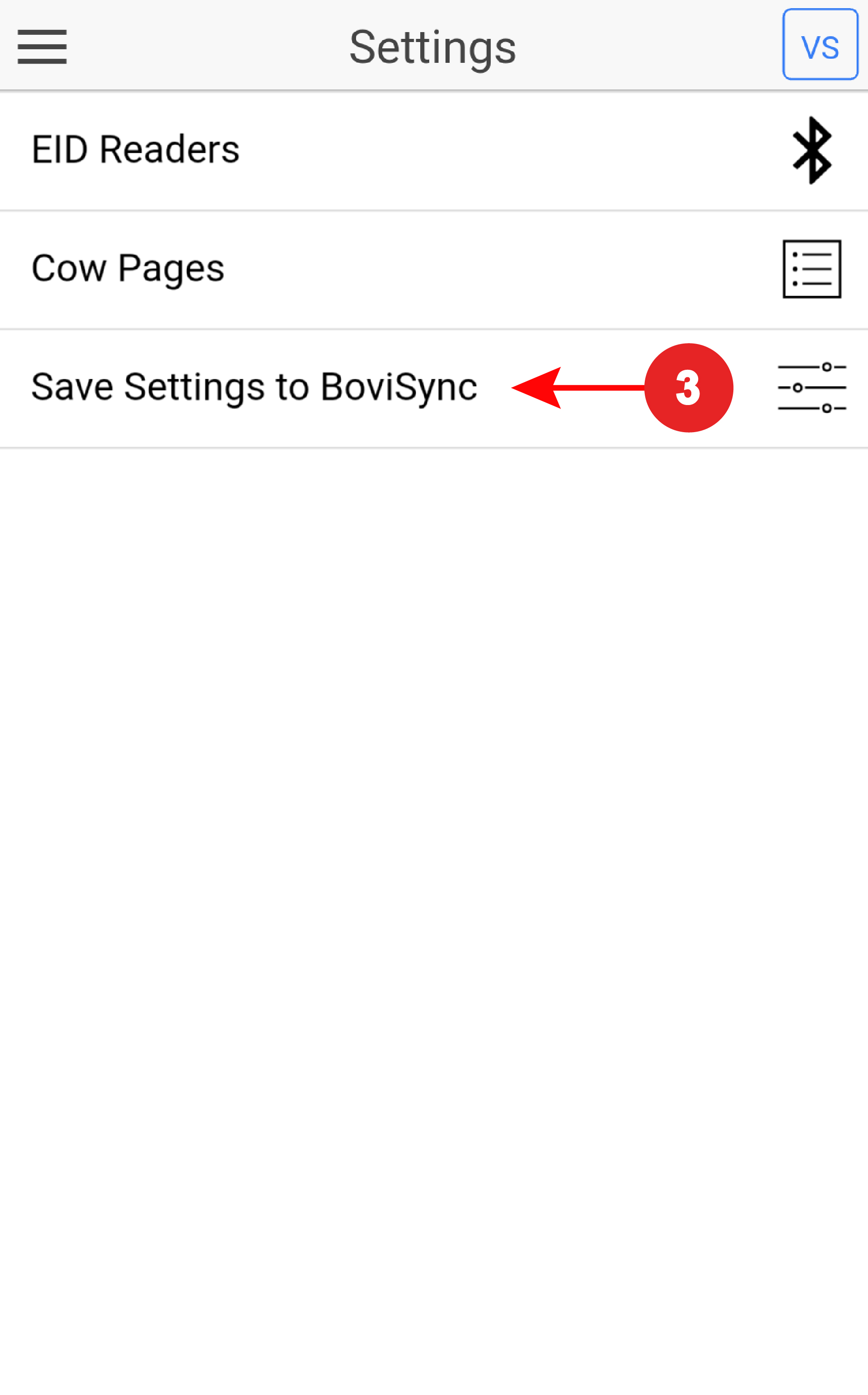Tap the VS account button
868x1395 pixels.
820,45
